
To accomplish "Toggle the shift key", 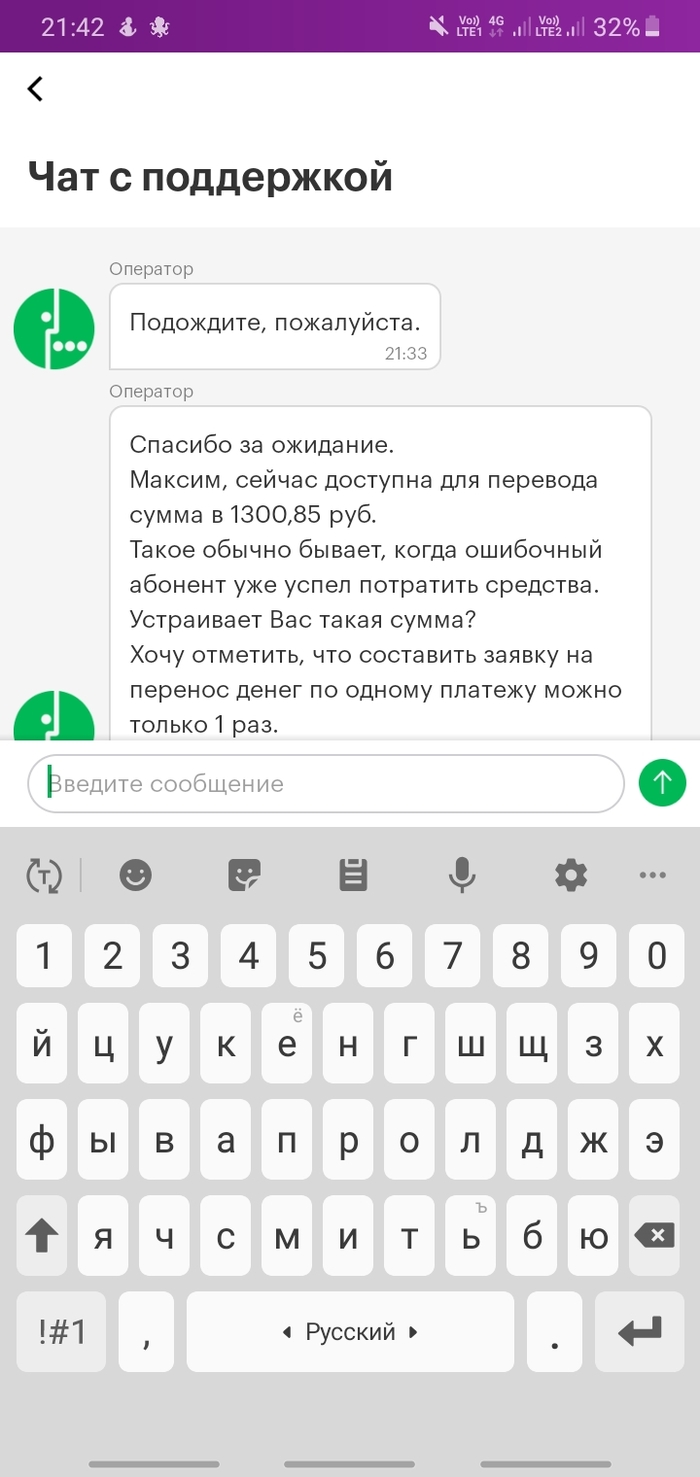I will [42, 1236].
